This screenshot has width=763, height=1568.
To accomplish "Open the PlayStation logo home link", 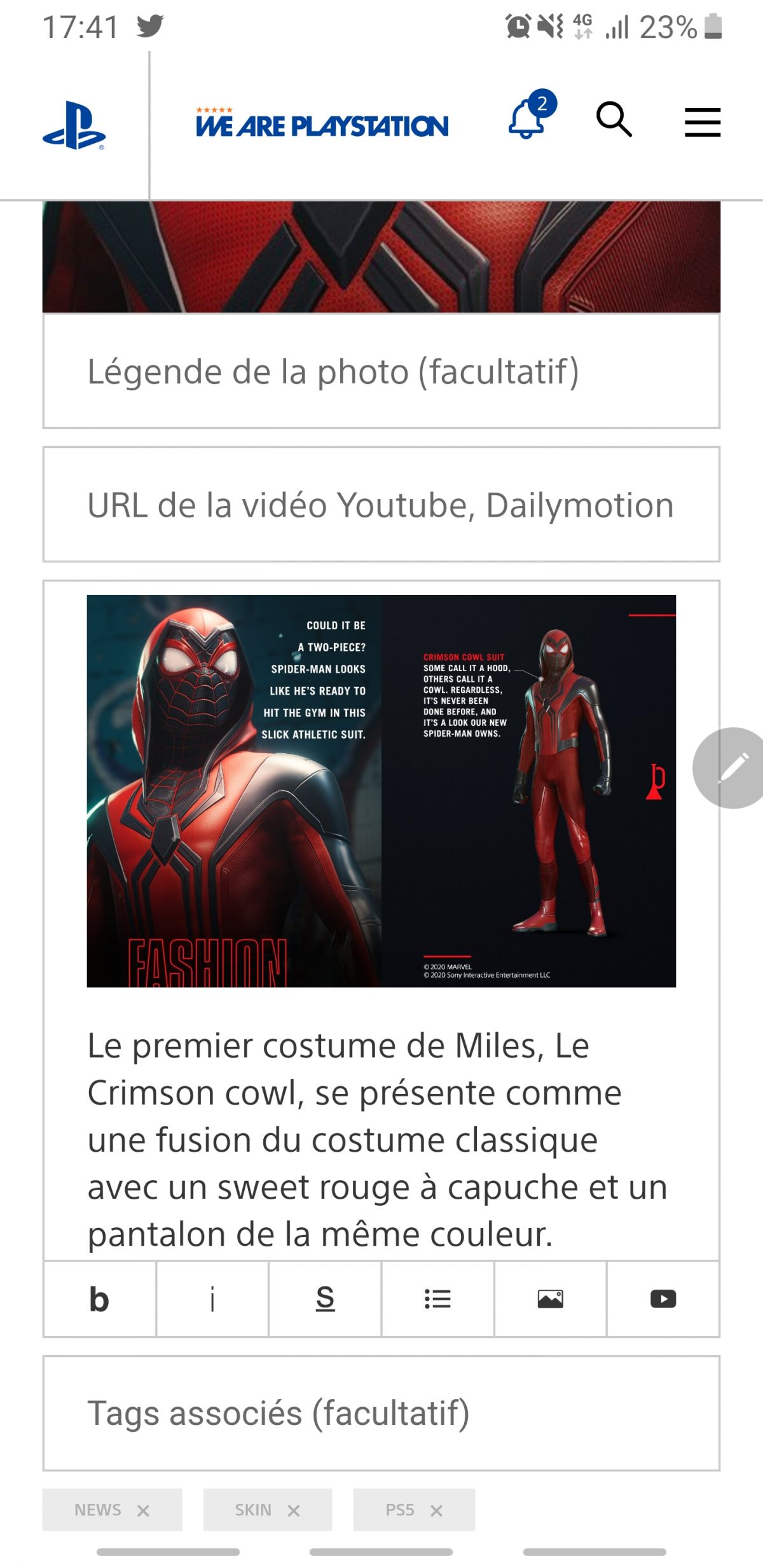I will click(x=74, y=125).
